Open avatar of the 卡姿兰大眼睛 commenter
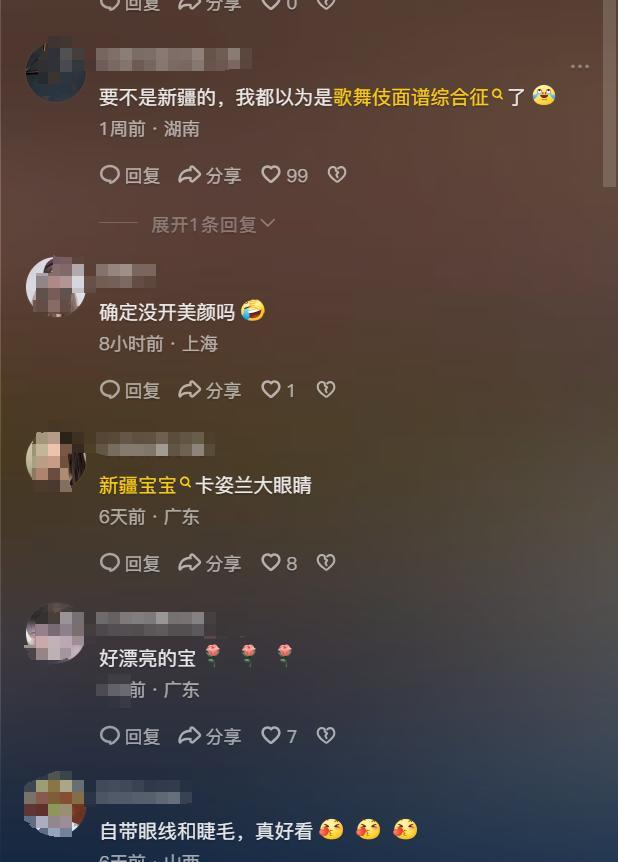618x862 pixels. (55, 460)
